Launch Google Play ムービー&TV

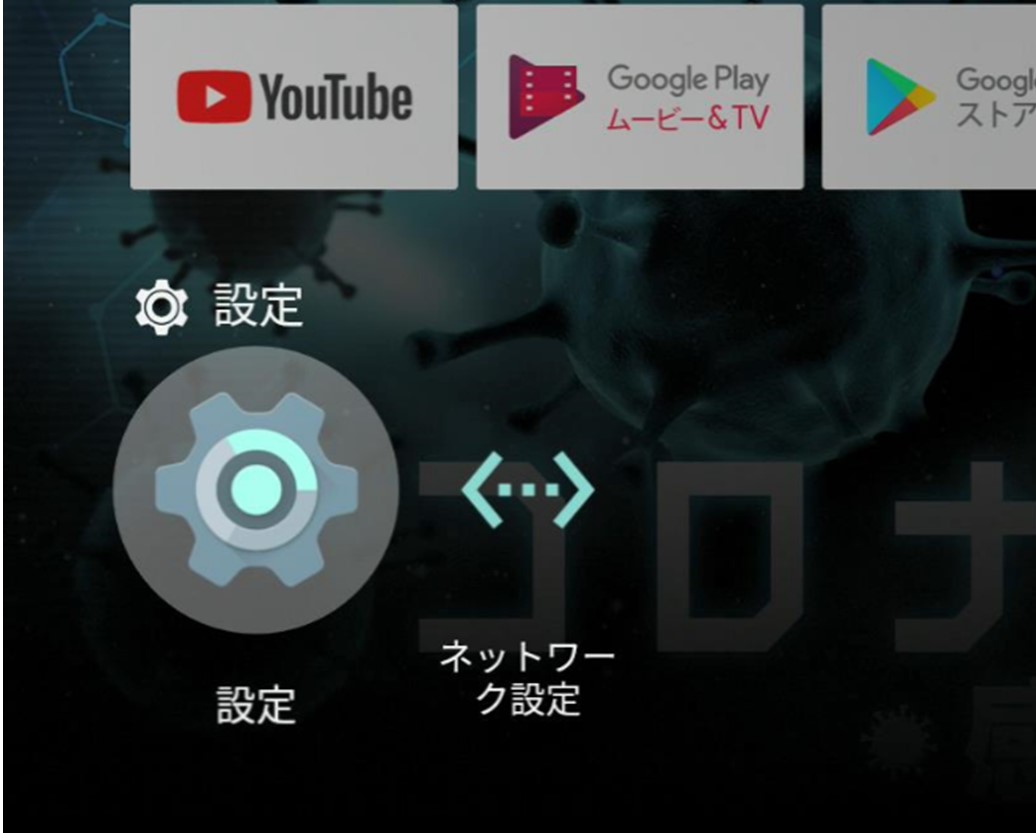click(x=640, y=97)
